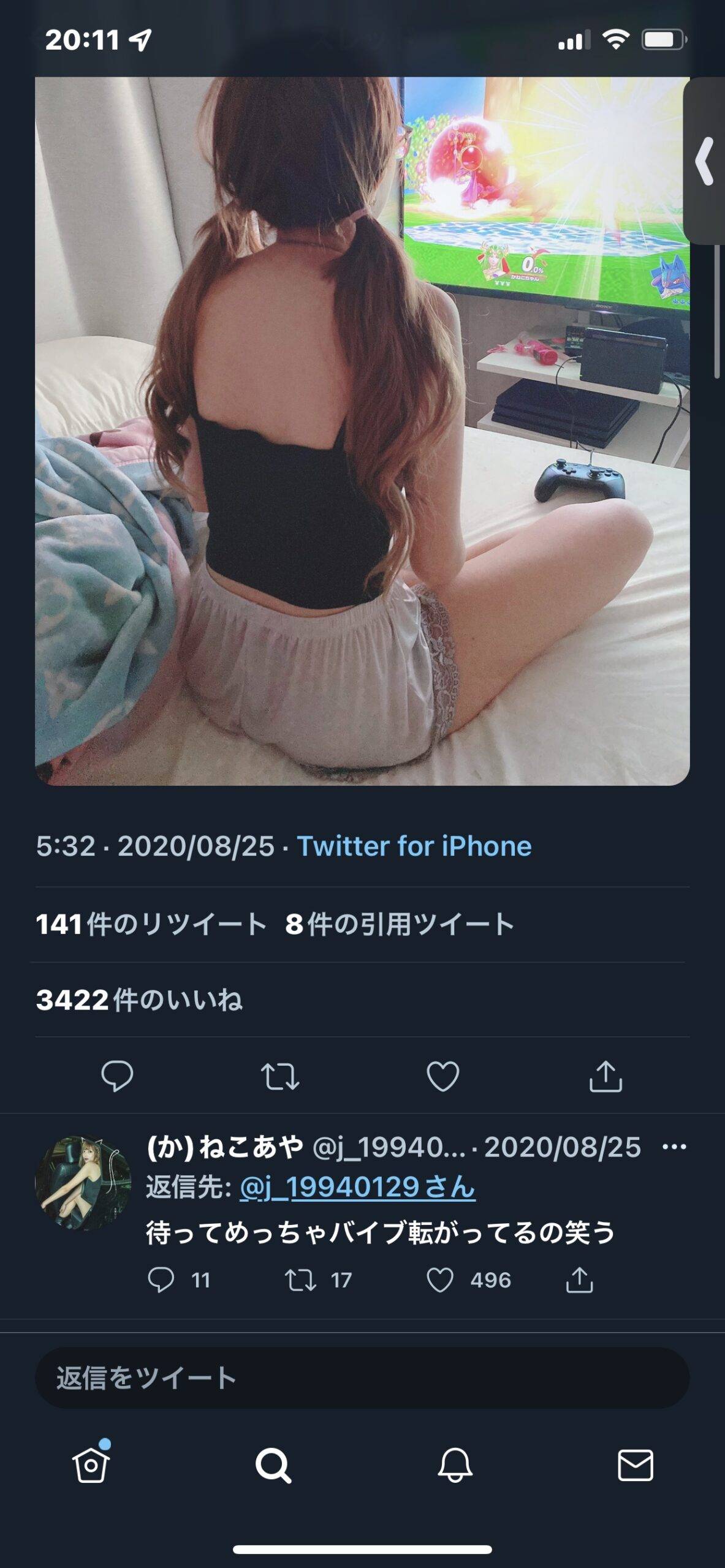Image resolution: width=725 pixels, height=1568 pixels.
Task: Switch to the Messages tab
Action: 635,1465
